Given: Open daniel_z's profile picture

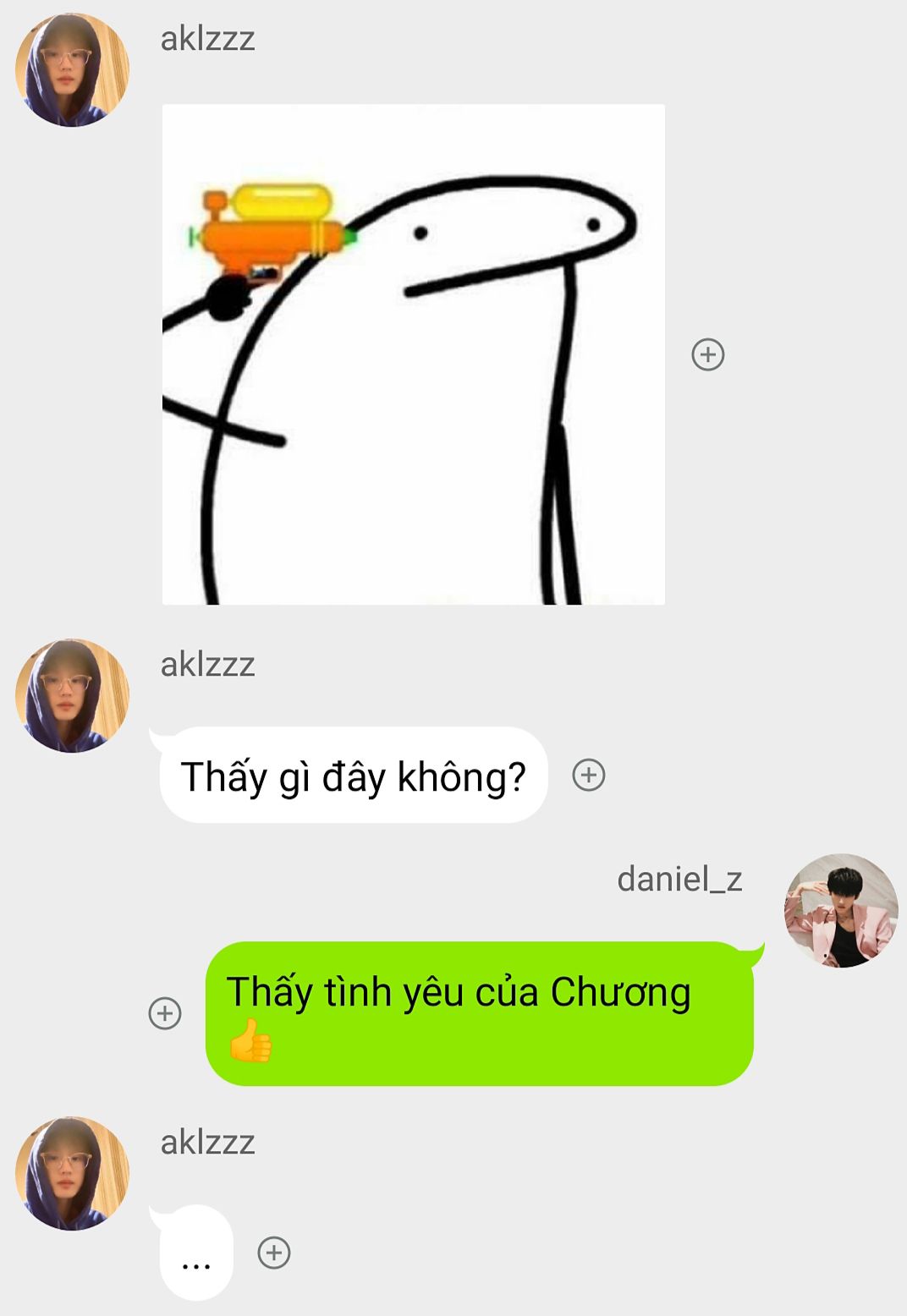Looking at the screenshot, I should pyautogui.click(x=841, y=911).
